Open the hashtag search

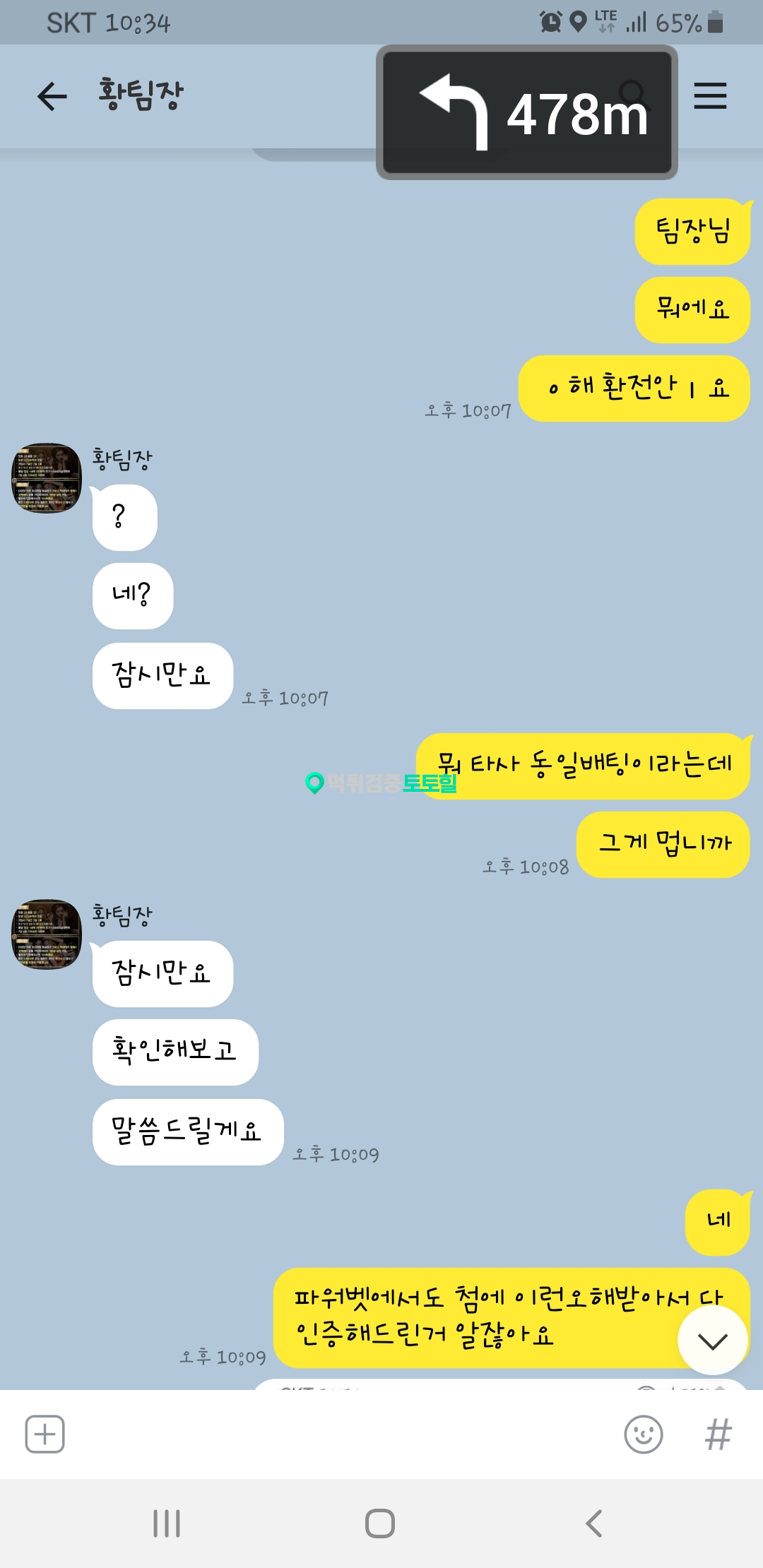tap(718, 1435)
